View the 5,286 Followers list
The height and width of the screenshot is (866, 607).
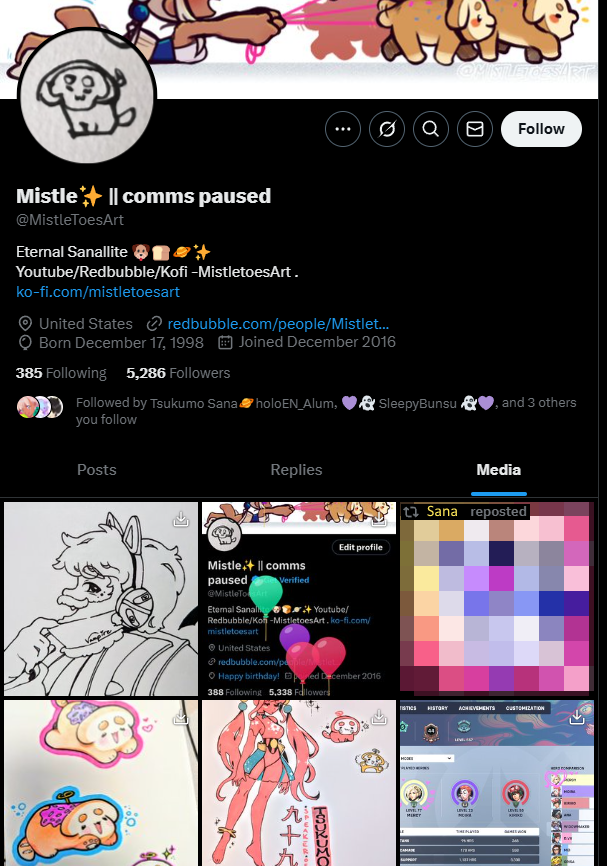(x=178, y=373)
